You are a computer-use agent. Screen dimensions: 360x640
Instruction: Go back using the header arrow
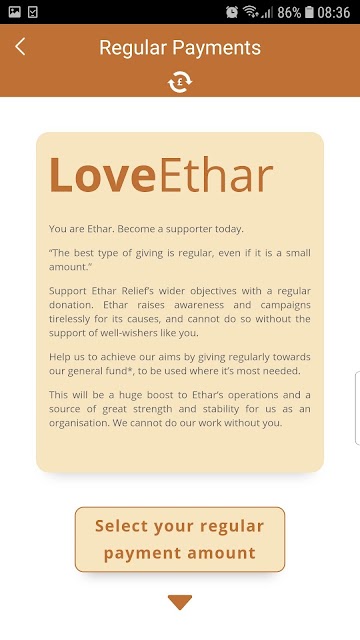(20, 47)
